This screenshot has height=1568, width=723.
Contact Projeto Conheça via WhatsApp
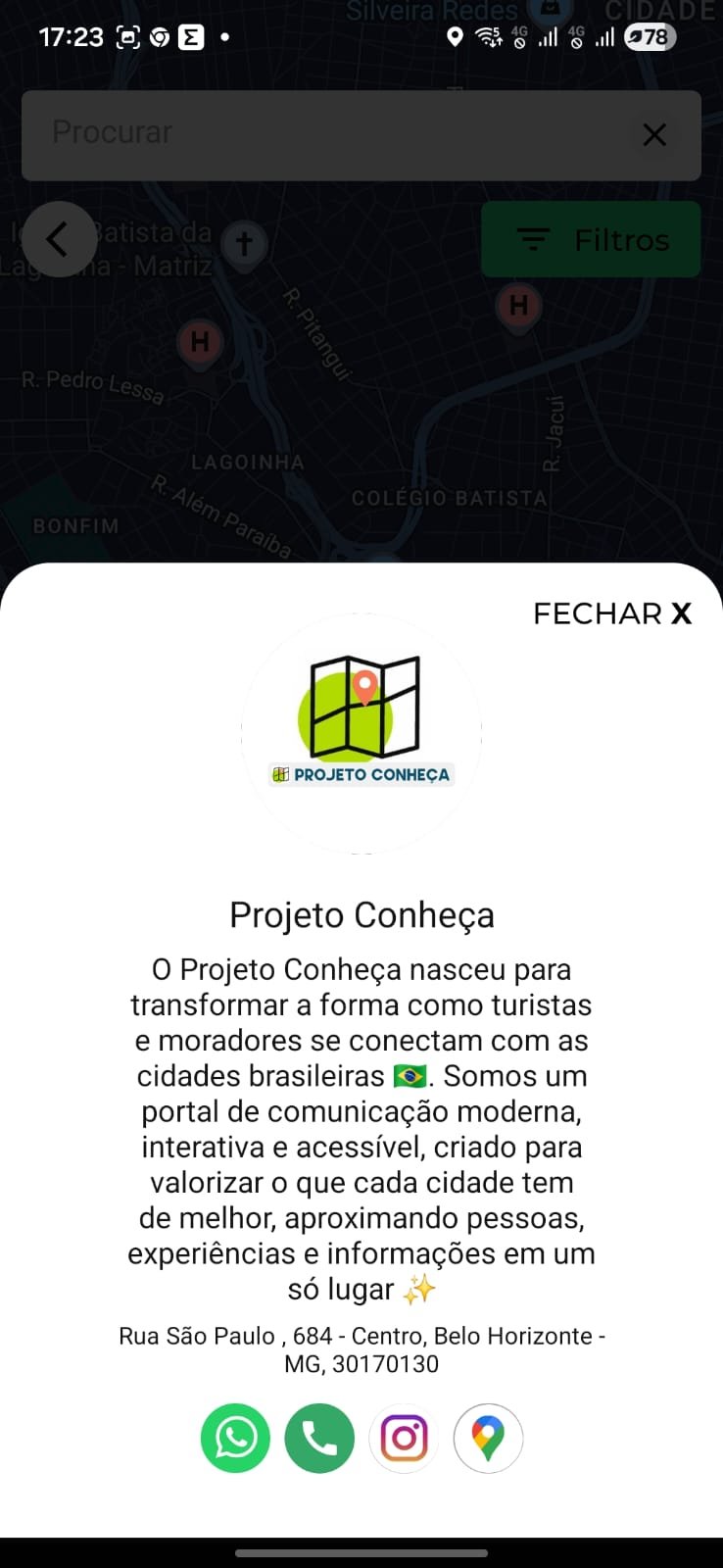[x=235, y=1438]
